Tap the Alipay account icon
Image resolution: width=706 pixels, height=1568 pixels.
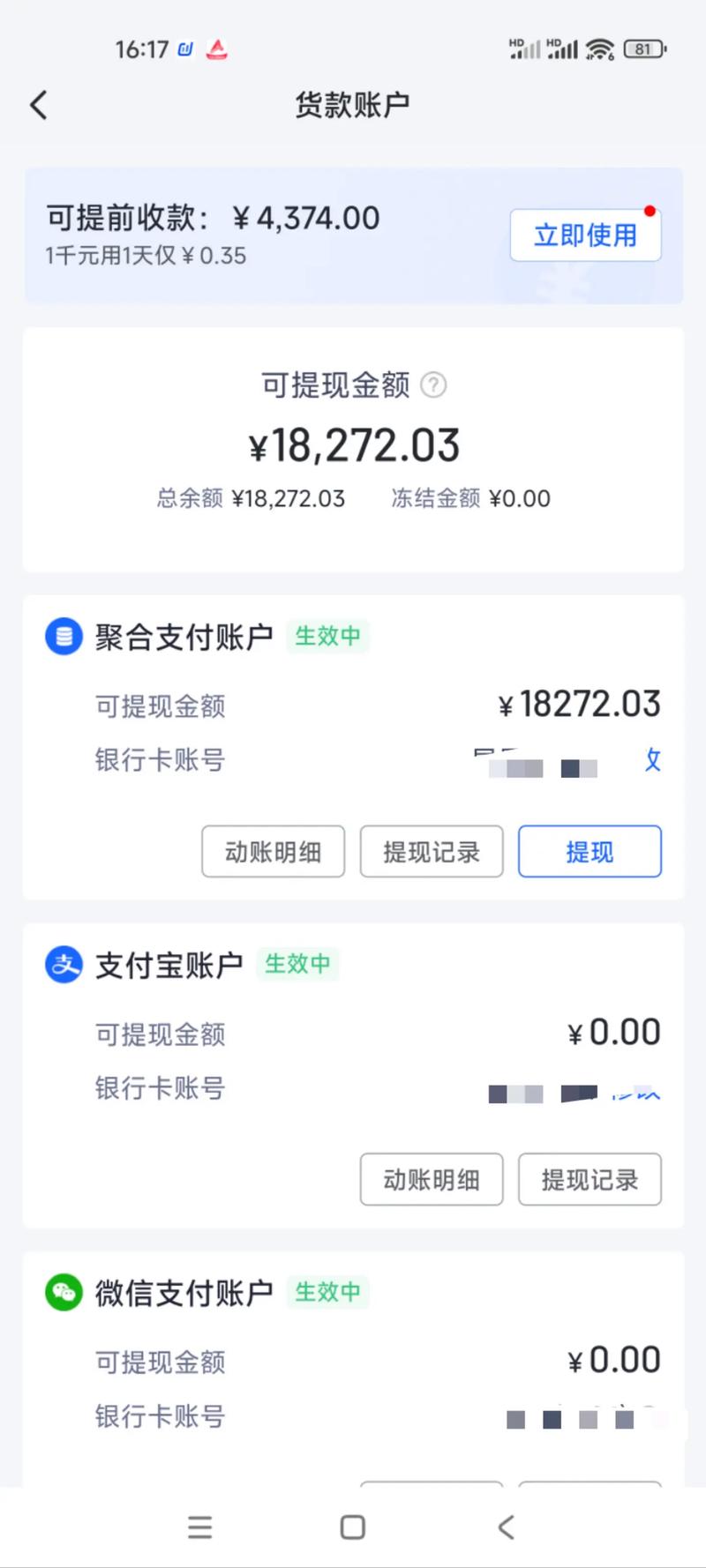coord(62,964)
